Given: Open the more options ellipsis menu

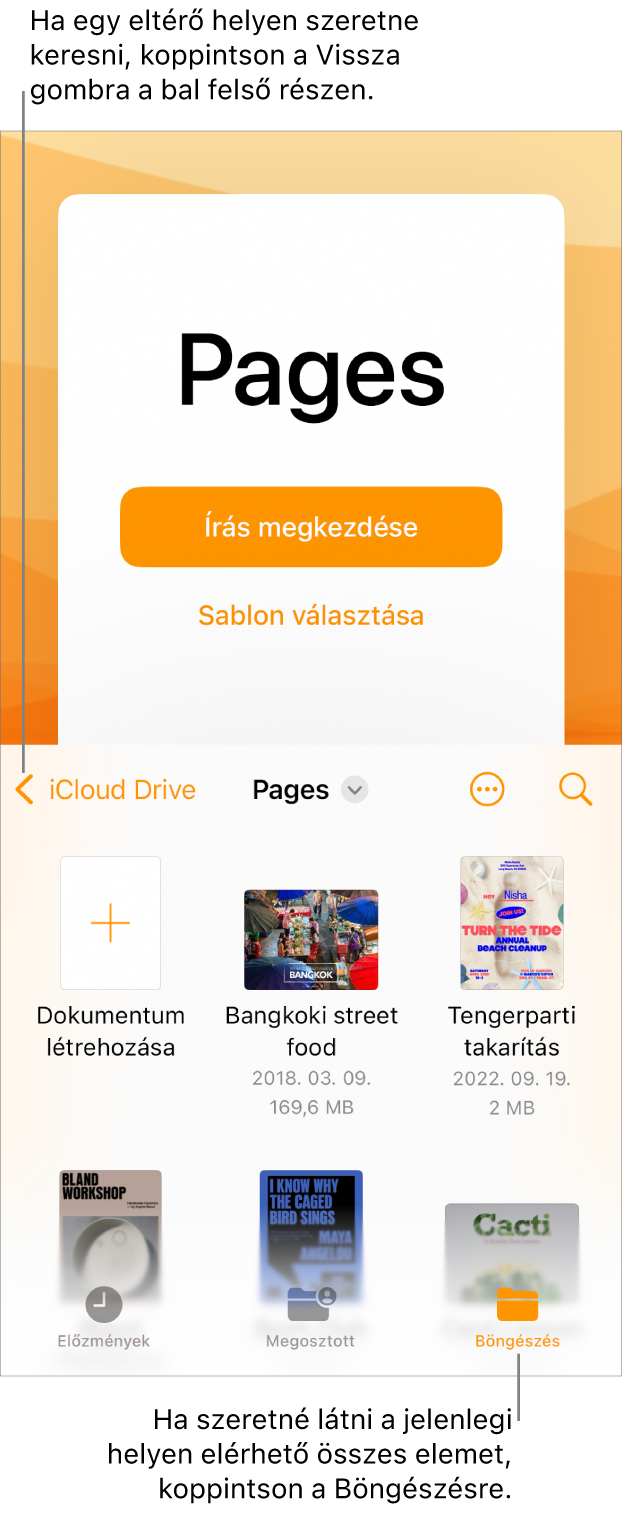Looking at the screenshot, I should click(x=487, y=790).
